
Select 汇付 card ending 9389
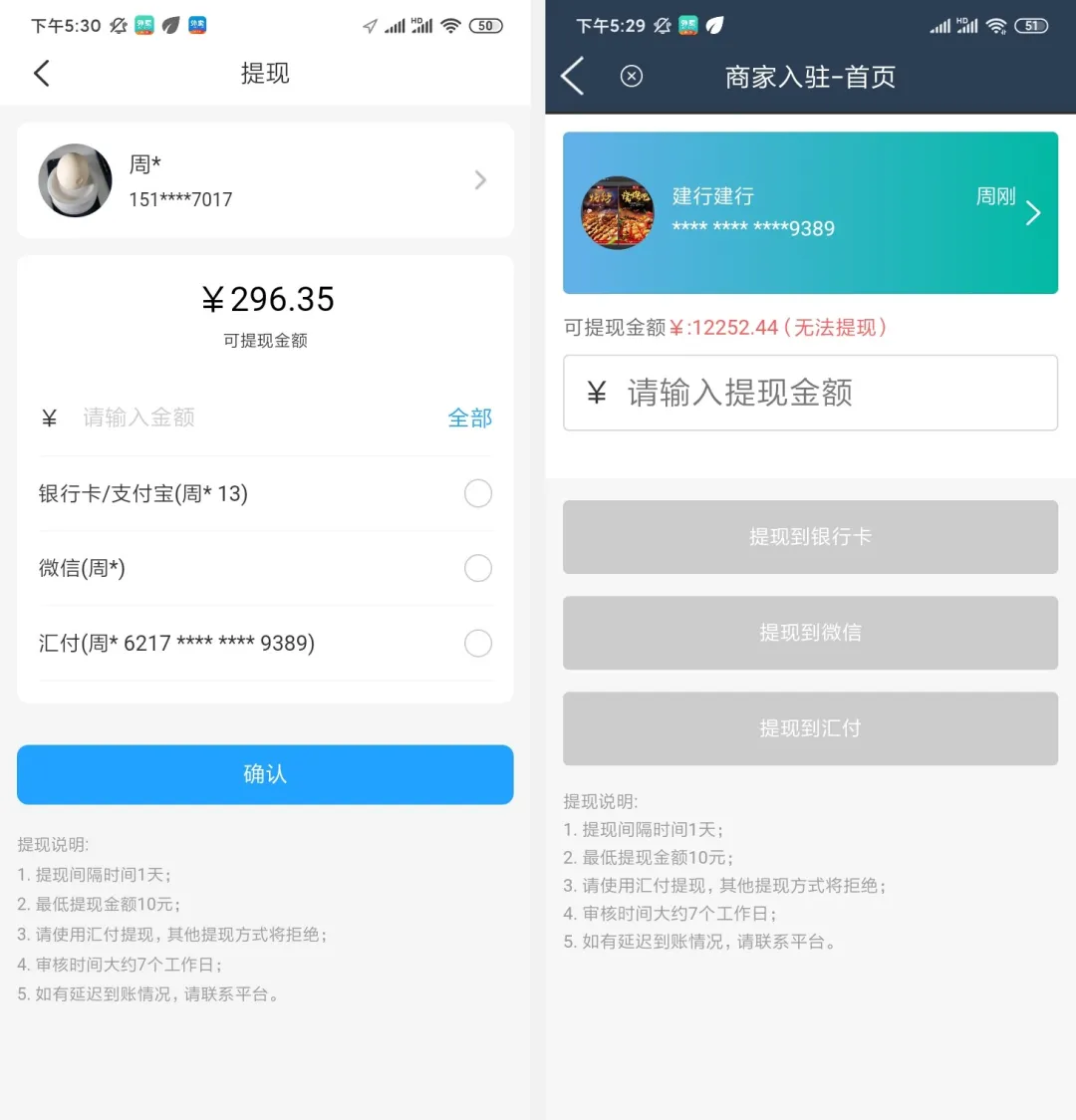(477, 643)
